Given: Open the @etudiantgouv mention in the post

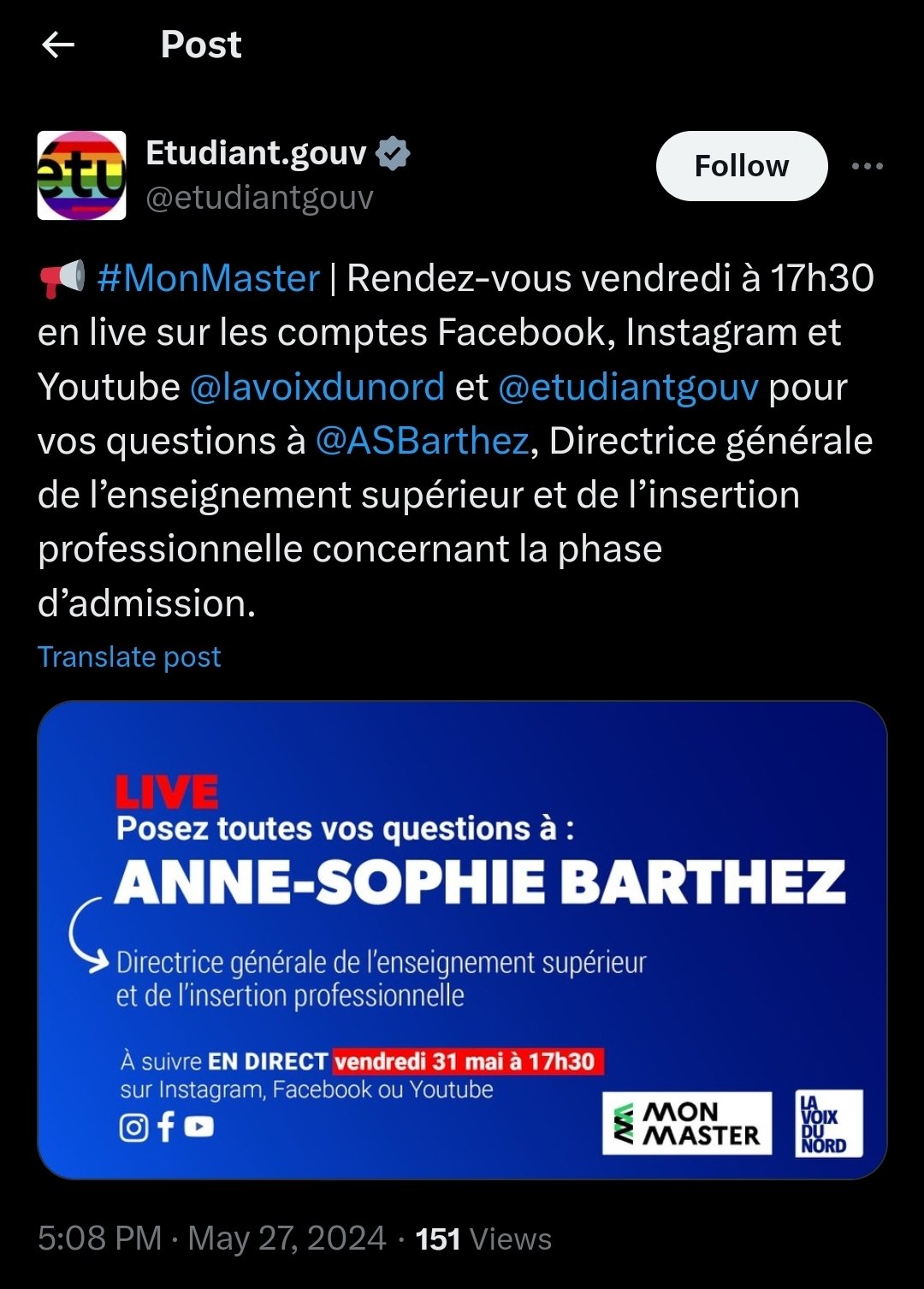Looking at the screenshot, I should pos(628,387).
